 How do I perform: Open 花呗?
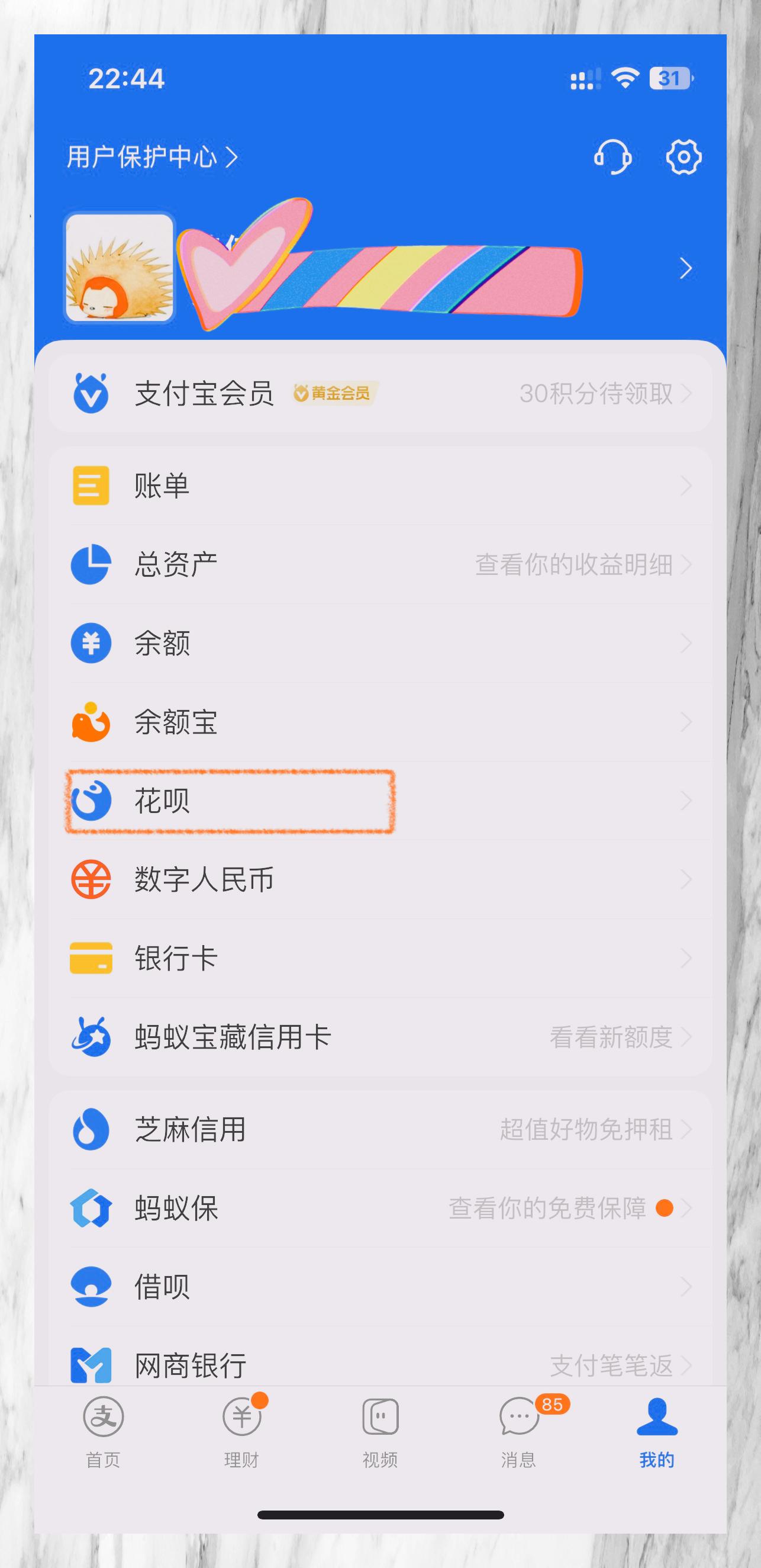pos(380,801)
